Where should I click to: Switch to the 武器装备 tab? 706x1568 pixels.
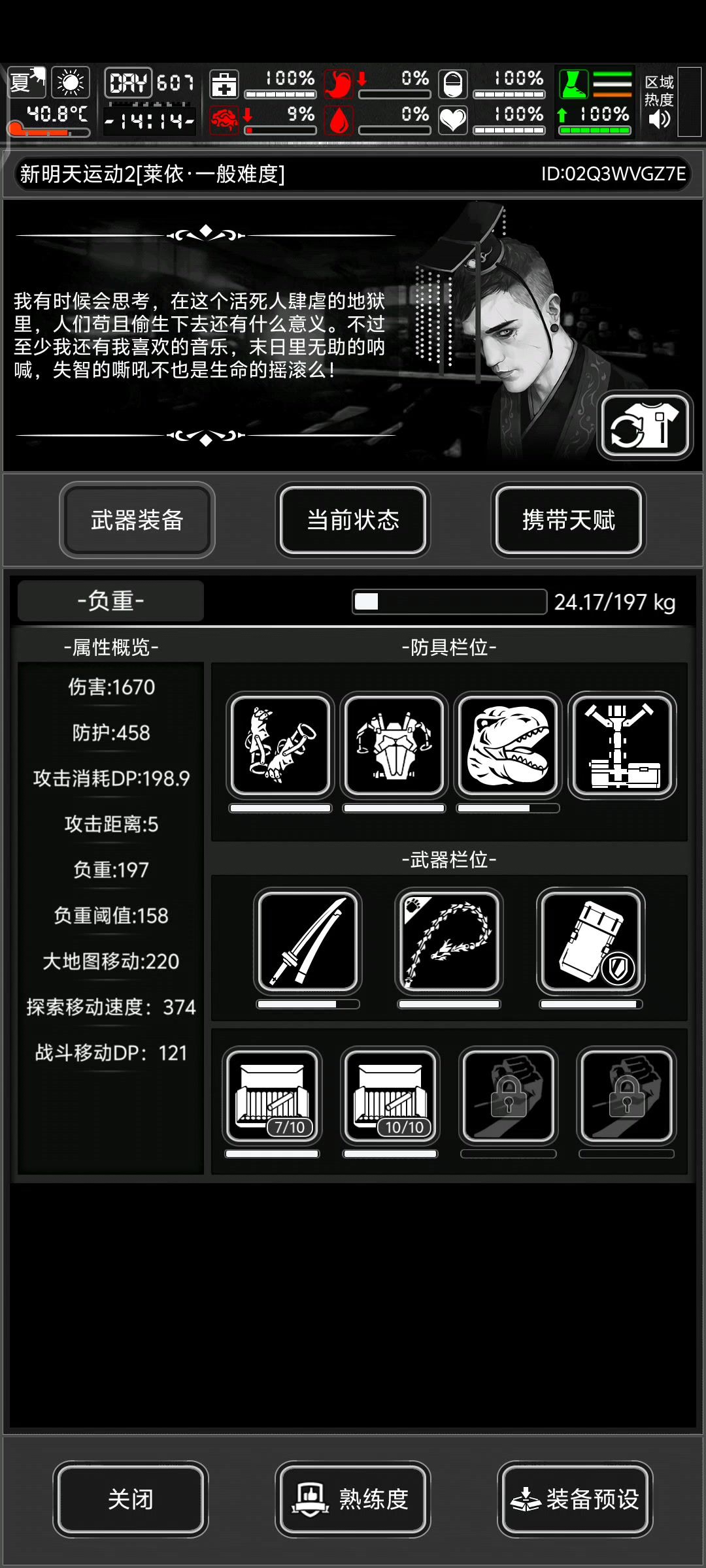137,520
